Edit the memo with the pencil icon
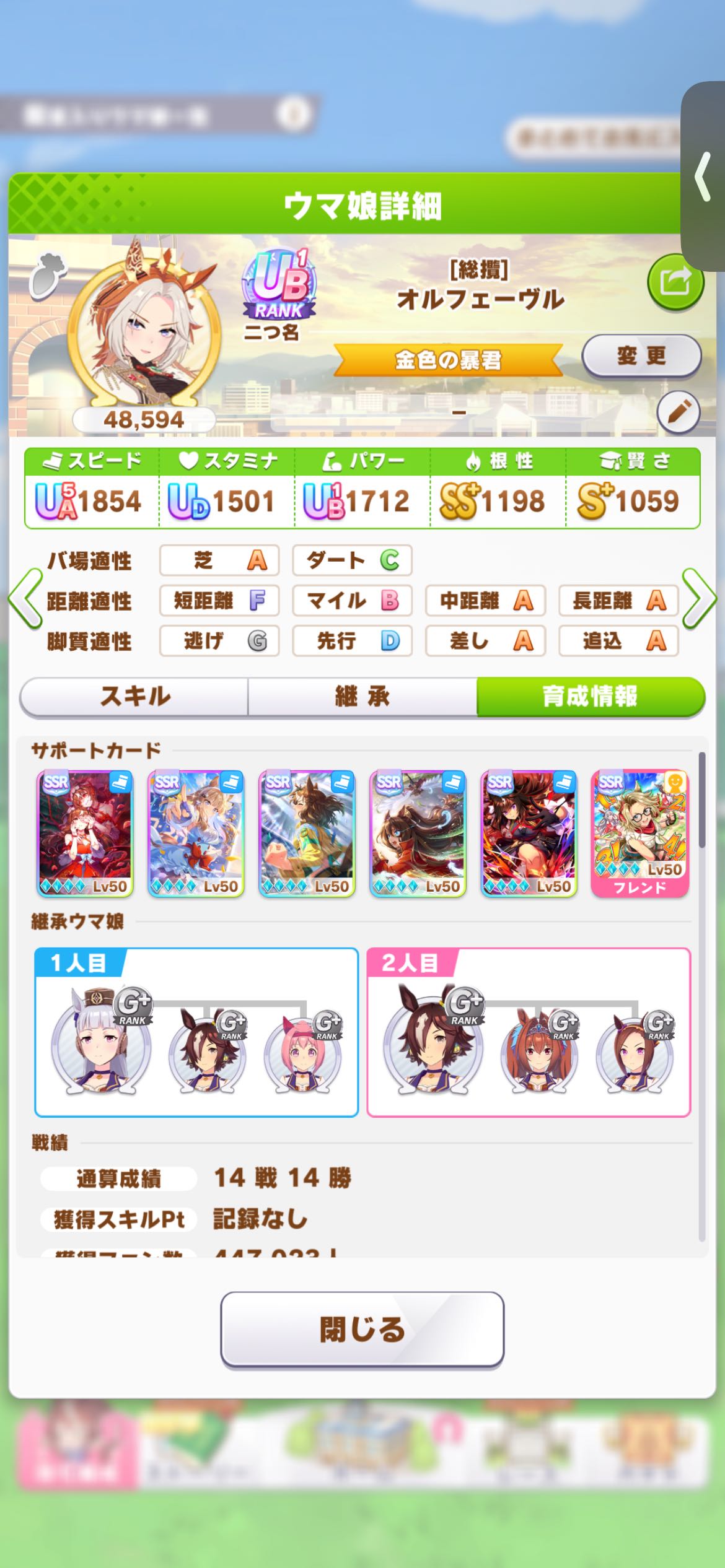725x1568 pixels. point(678,412)
